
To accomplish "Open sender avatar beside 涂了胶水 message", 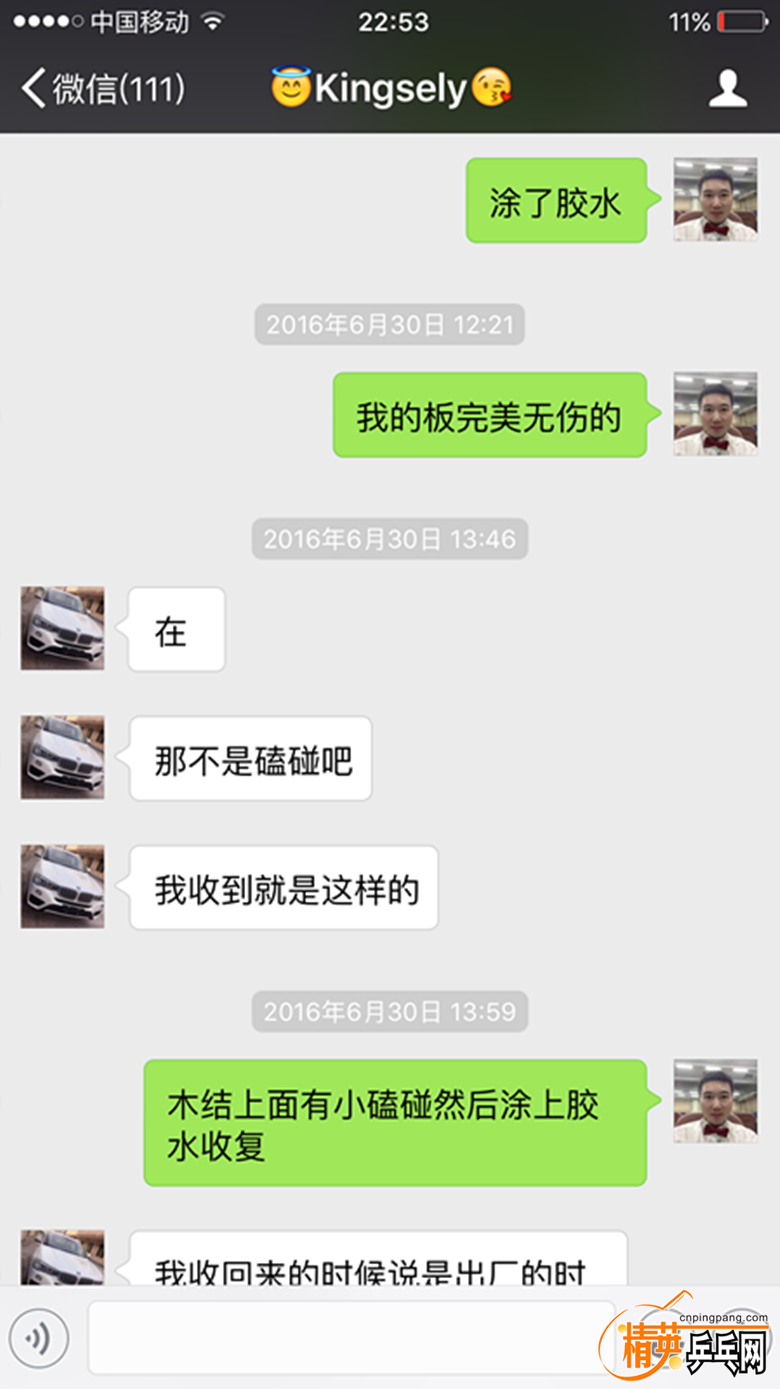I will (714, 200).
